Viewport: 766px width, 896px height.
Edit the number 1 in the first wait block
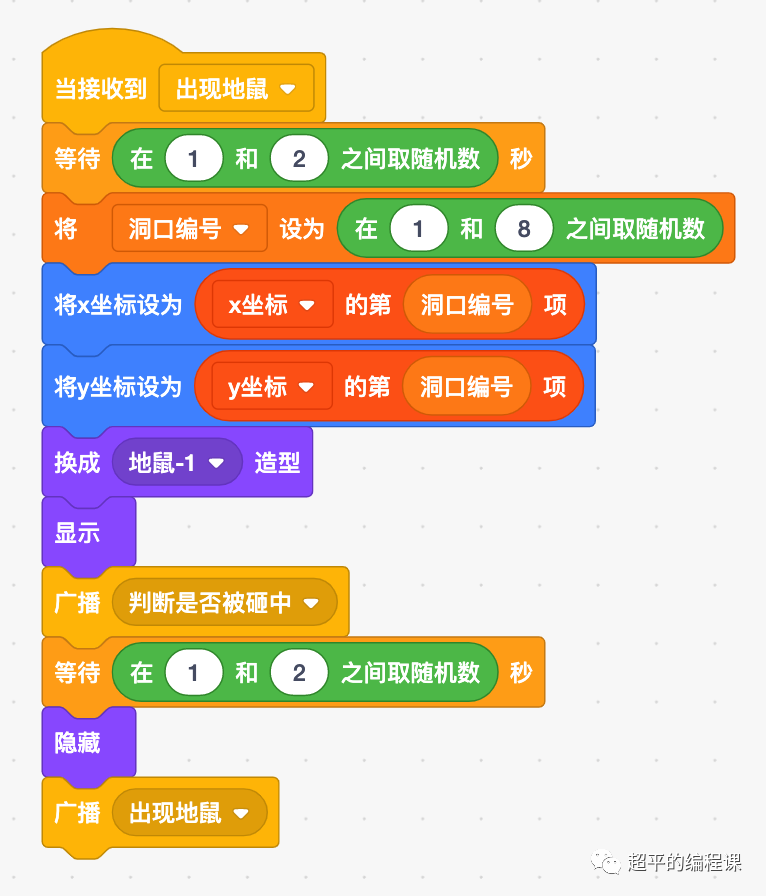coord(194,159)
